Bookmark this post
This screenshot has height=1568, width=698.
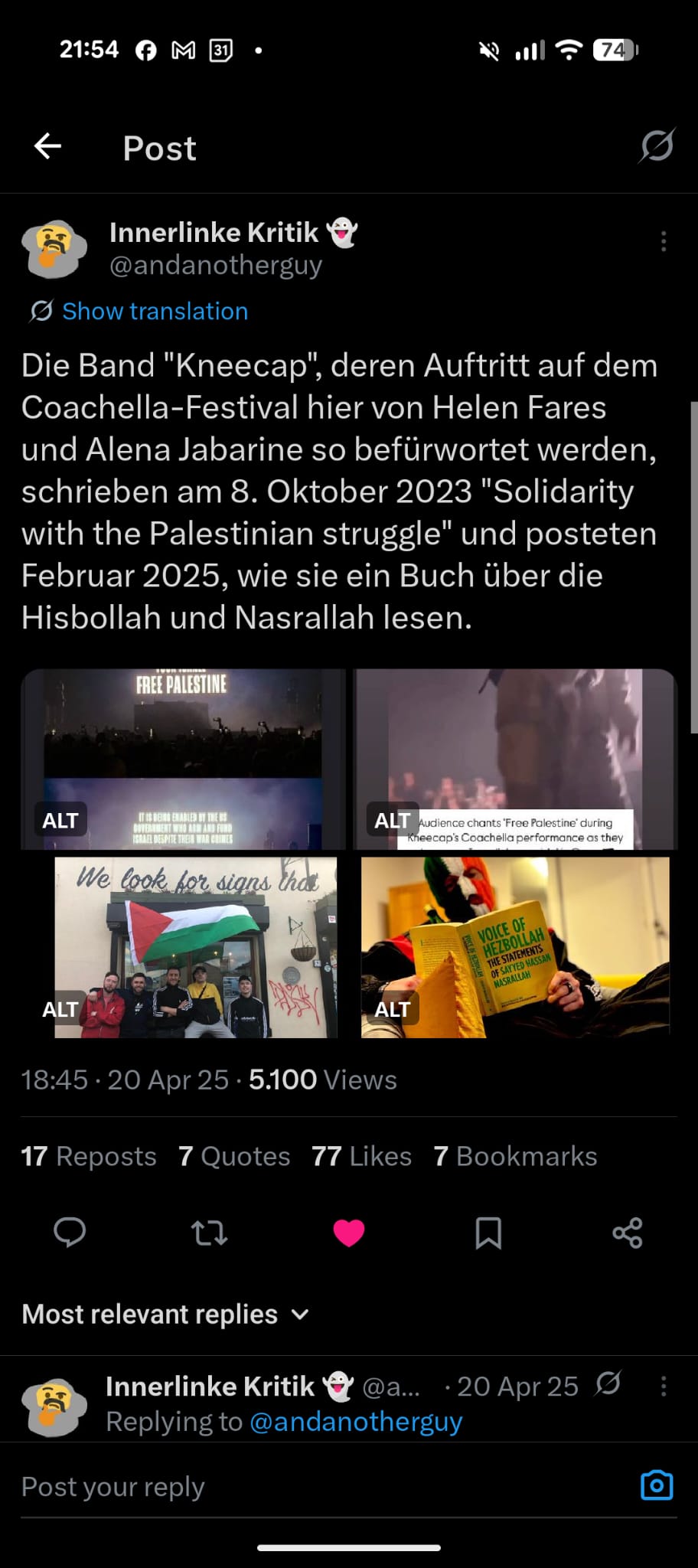pyautogui.click(x=488, y=1233)
